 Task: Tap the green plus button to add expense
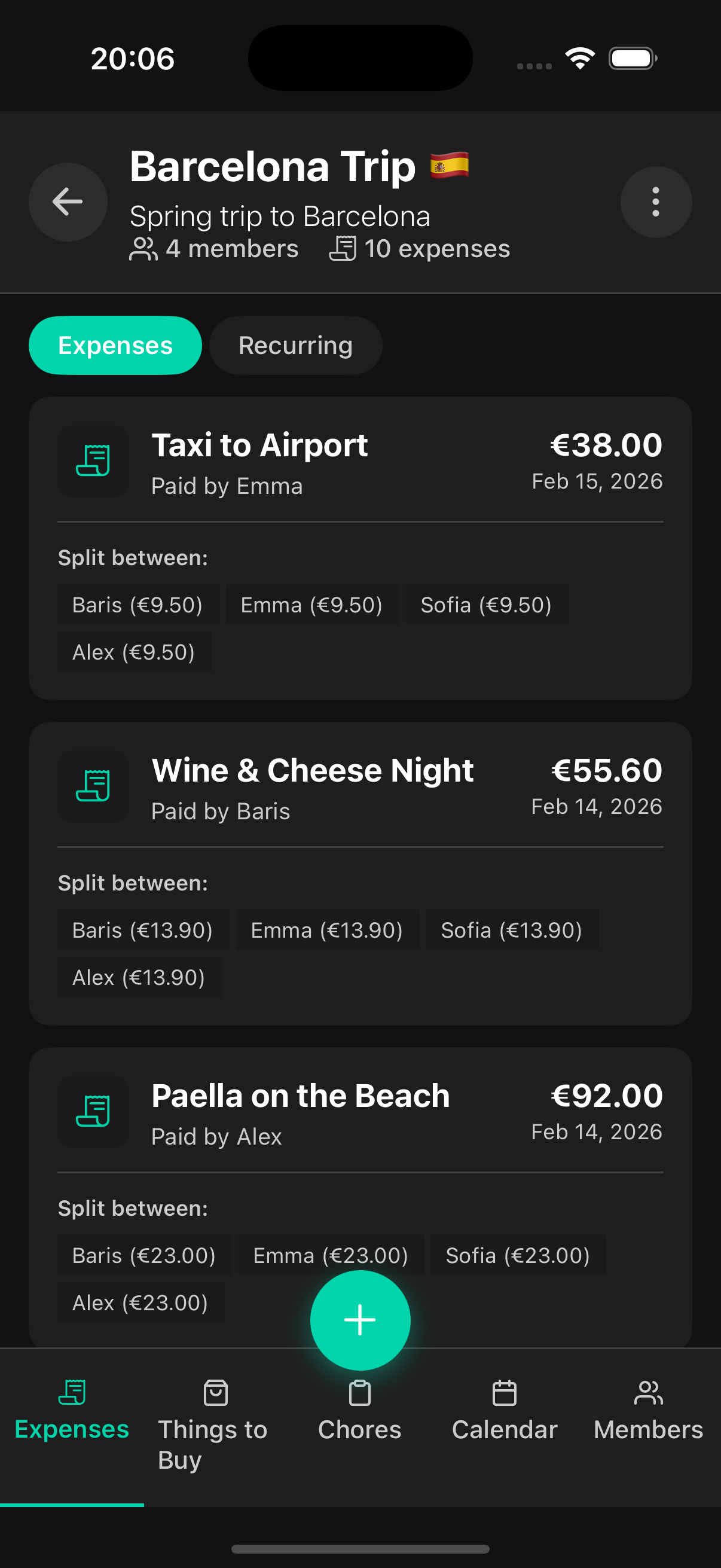(360, 1320)
